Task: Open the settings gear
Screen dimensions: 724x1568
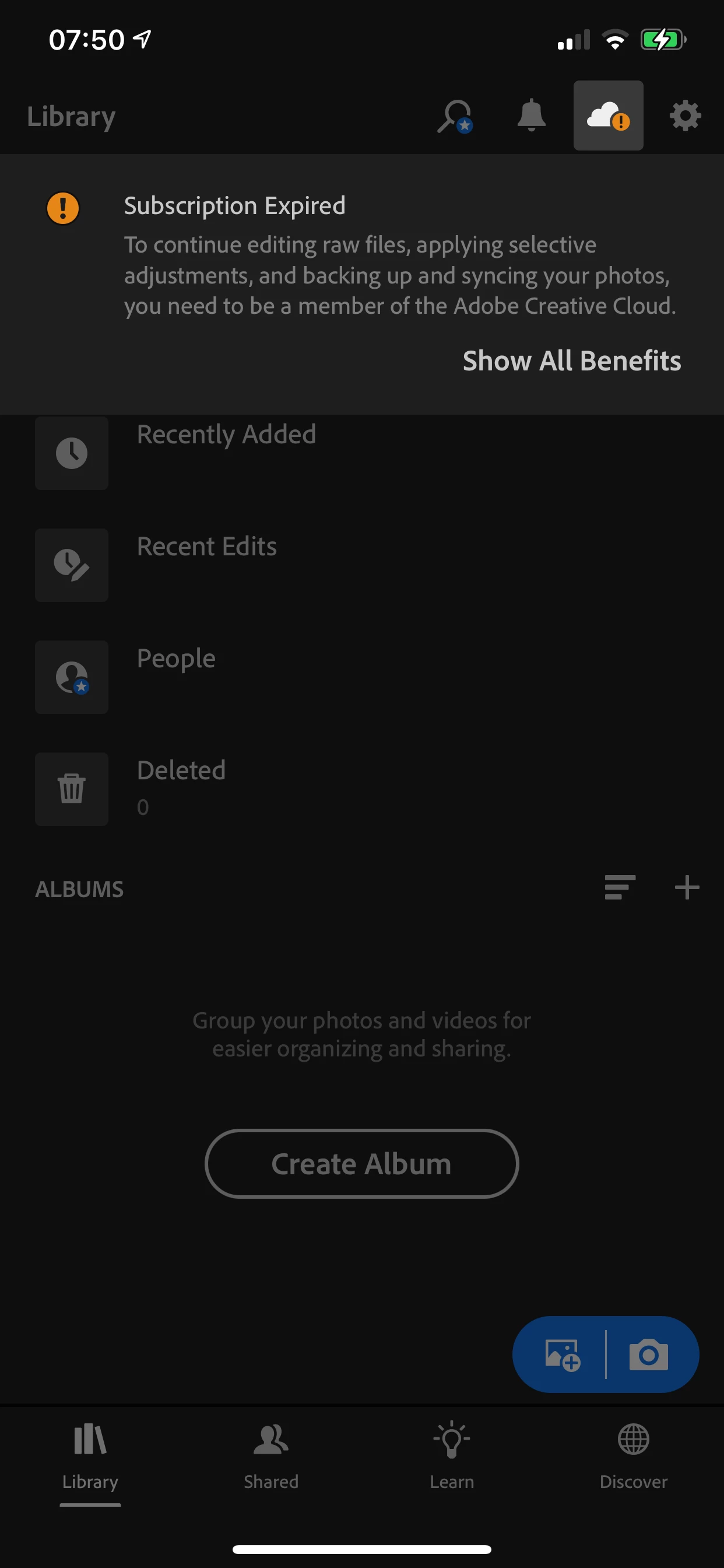Action: click(x=685, y=116)
